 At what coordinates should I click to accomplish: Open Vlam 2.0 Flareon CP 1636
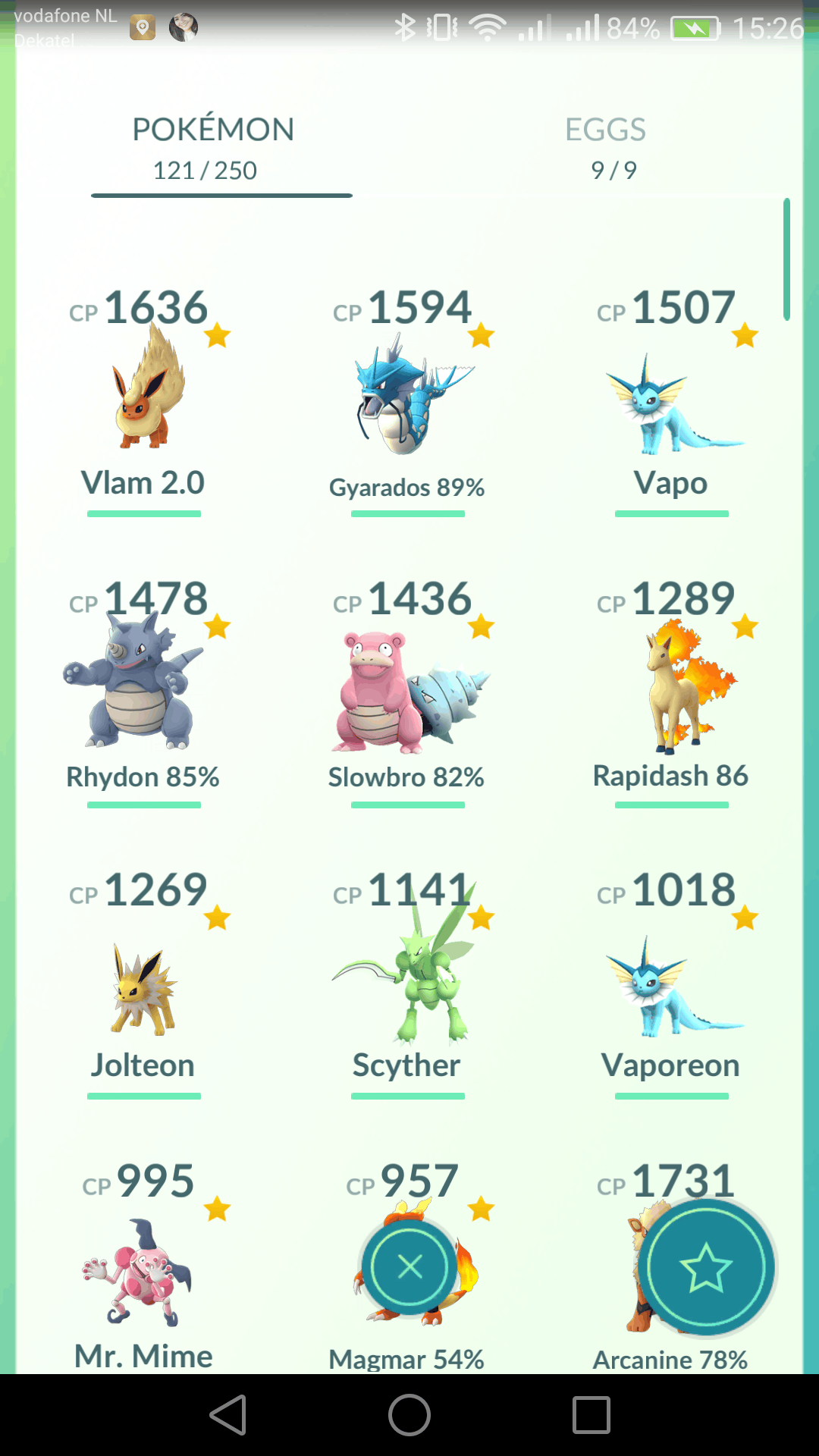point(144,394)
